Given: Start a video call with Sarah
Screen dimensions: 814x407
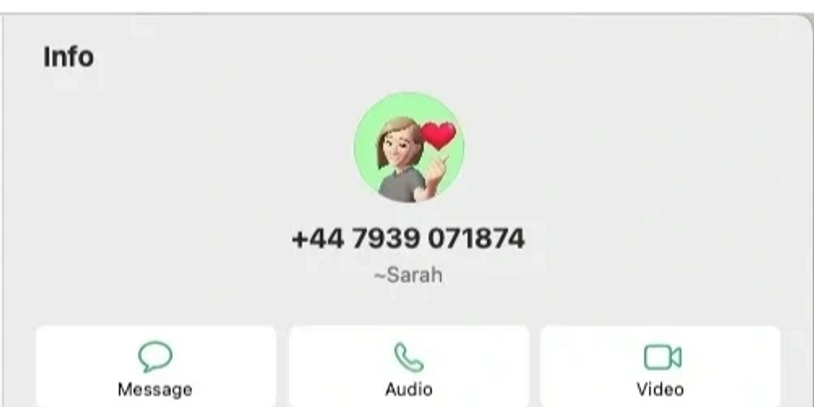Looking at the screenshot, I should [x=660, y=367].
